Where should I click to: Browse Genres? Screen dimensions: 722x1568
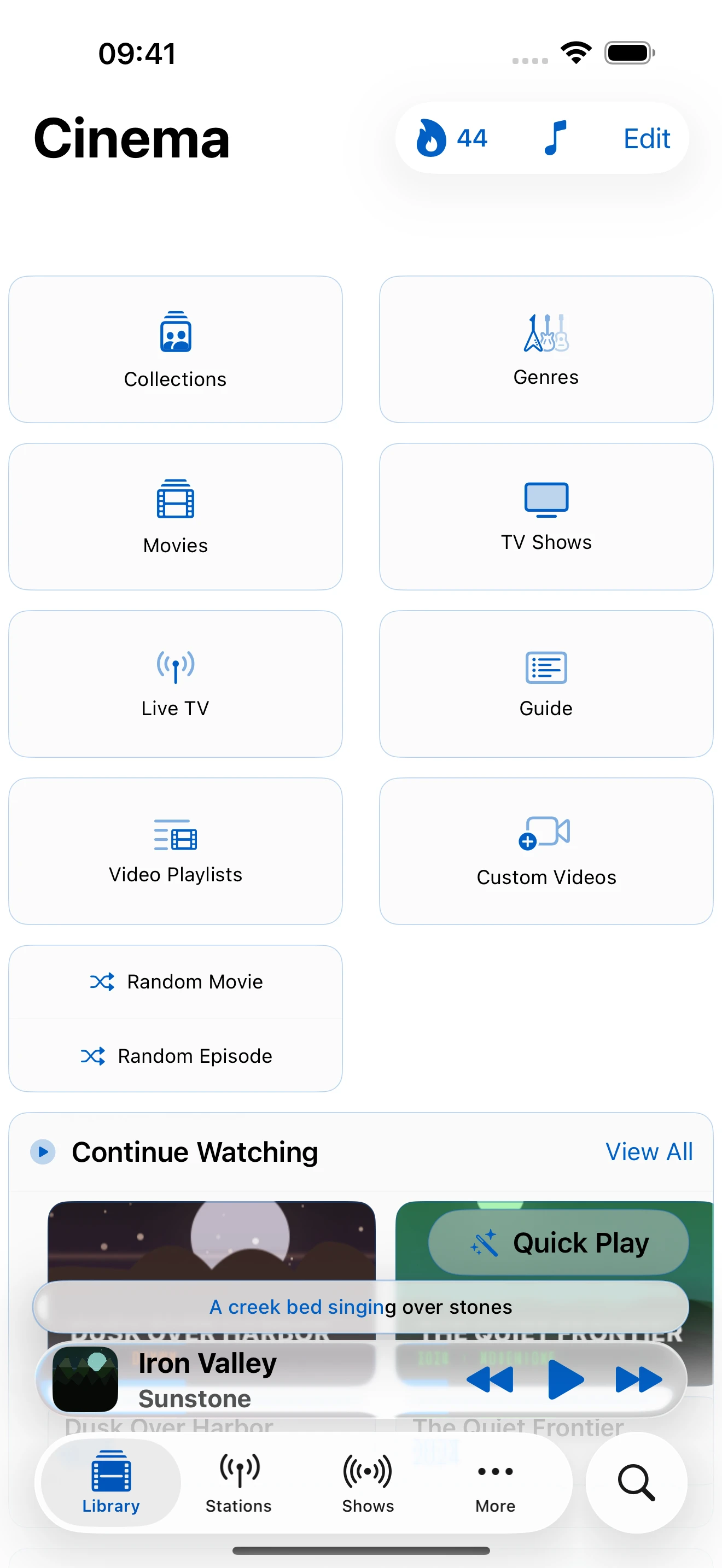pyautogui.click(x=546, y=349)
